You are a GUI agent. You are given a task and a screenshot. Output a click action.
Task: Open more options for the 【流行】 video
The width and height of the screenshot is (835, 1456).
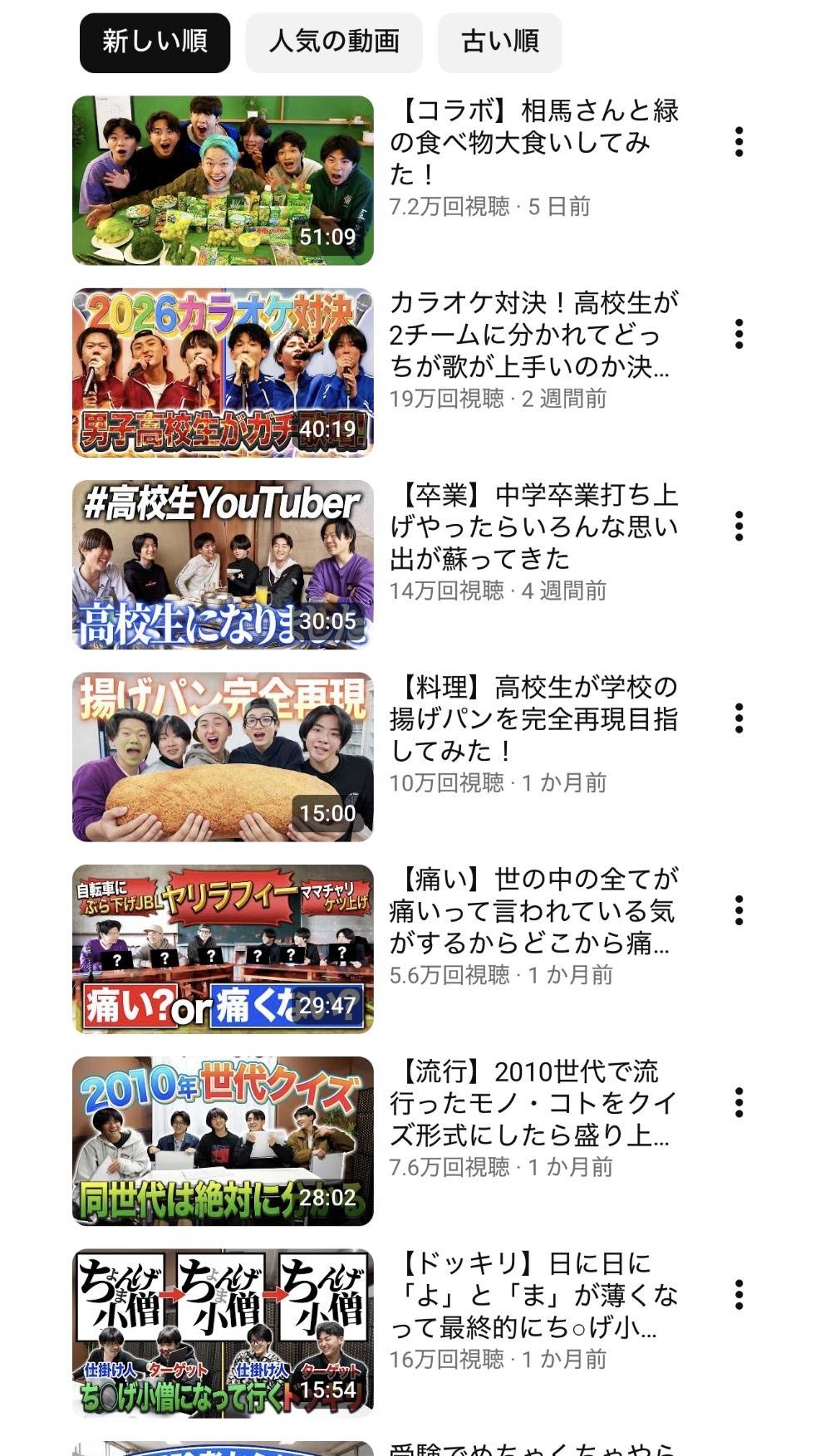pyautogui.click(x=739, y=1103)
